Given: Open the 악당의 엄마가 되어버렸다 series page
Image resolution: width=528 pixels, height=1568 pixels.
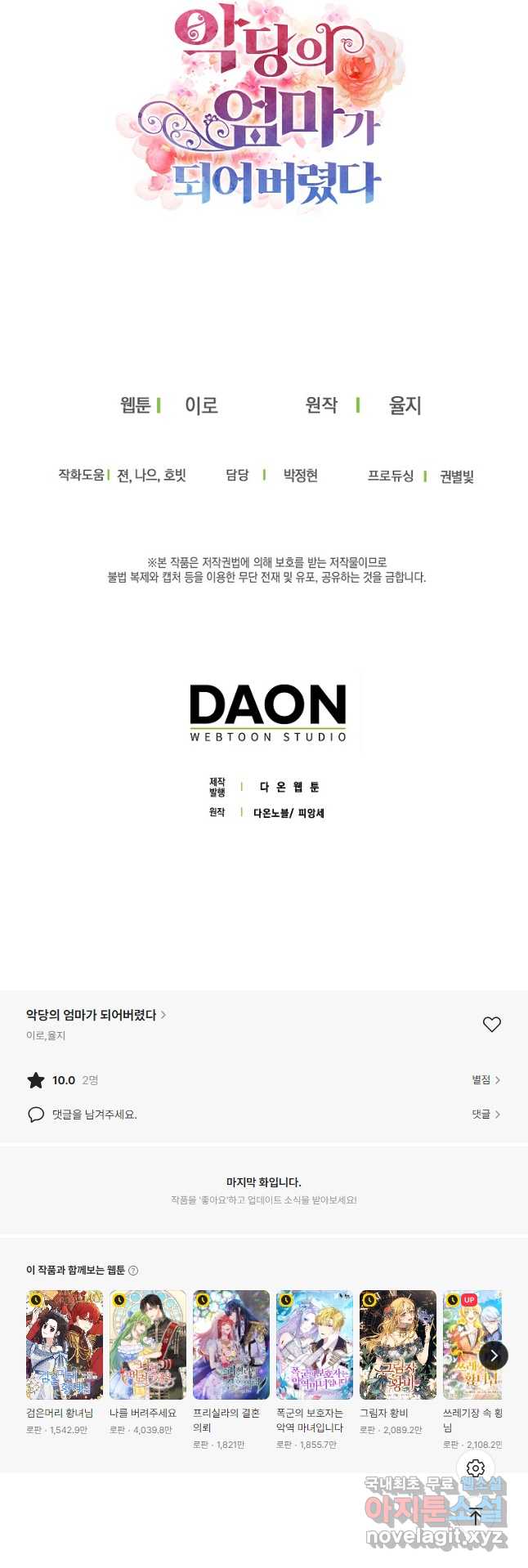Looking at the screenshot, I should point(96,1014).
